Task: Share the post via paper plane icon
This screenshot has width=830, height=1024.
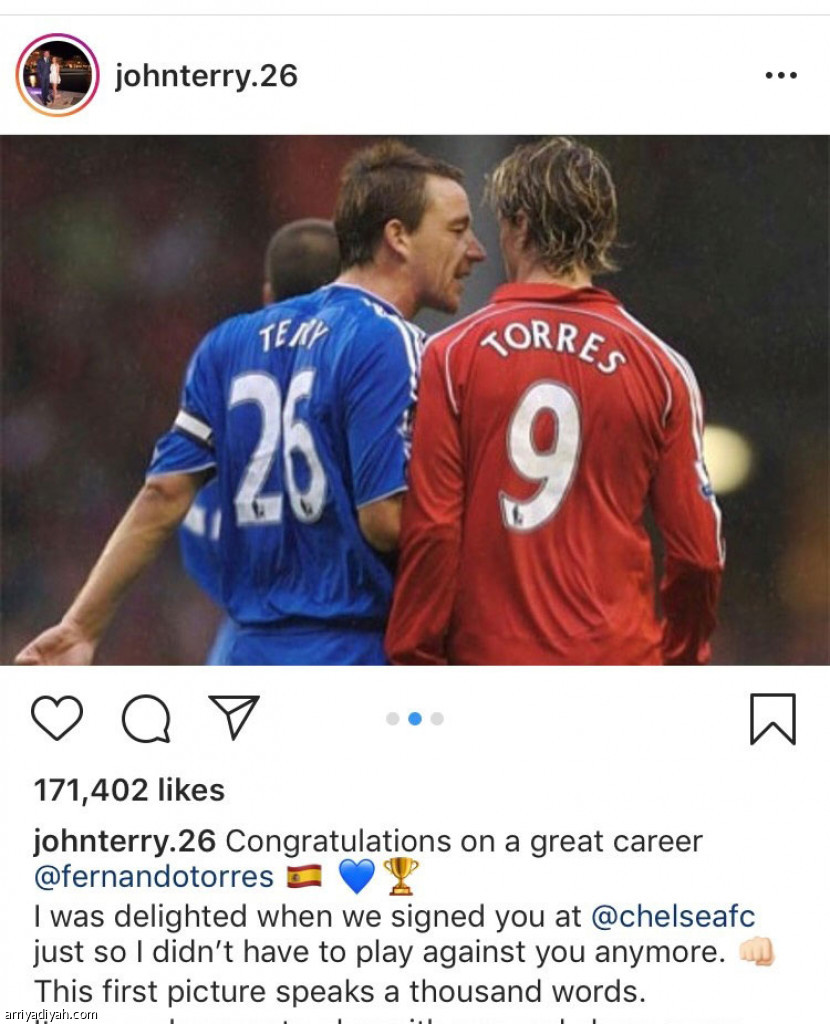Action: pyautogui.click(x=234, y=717)
